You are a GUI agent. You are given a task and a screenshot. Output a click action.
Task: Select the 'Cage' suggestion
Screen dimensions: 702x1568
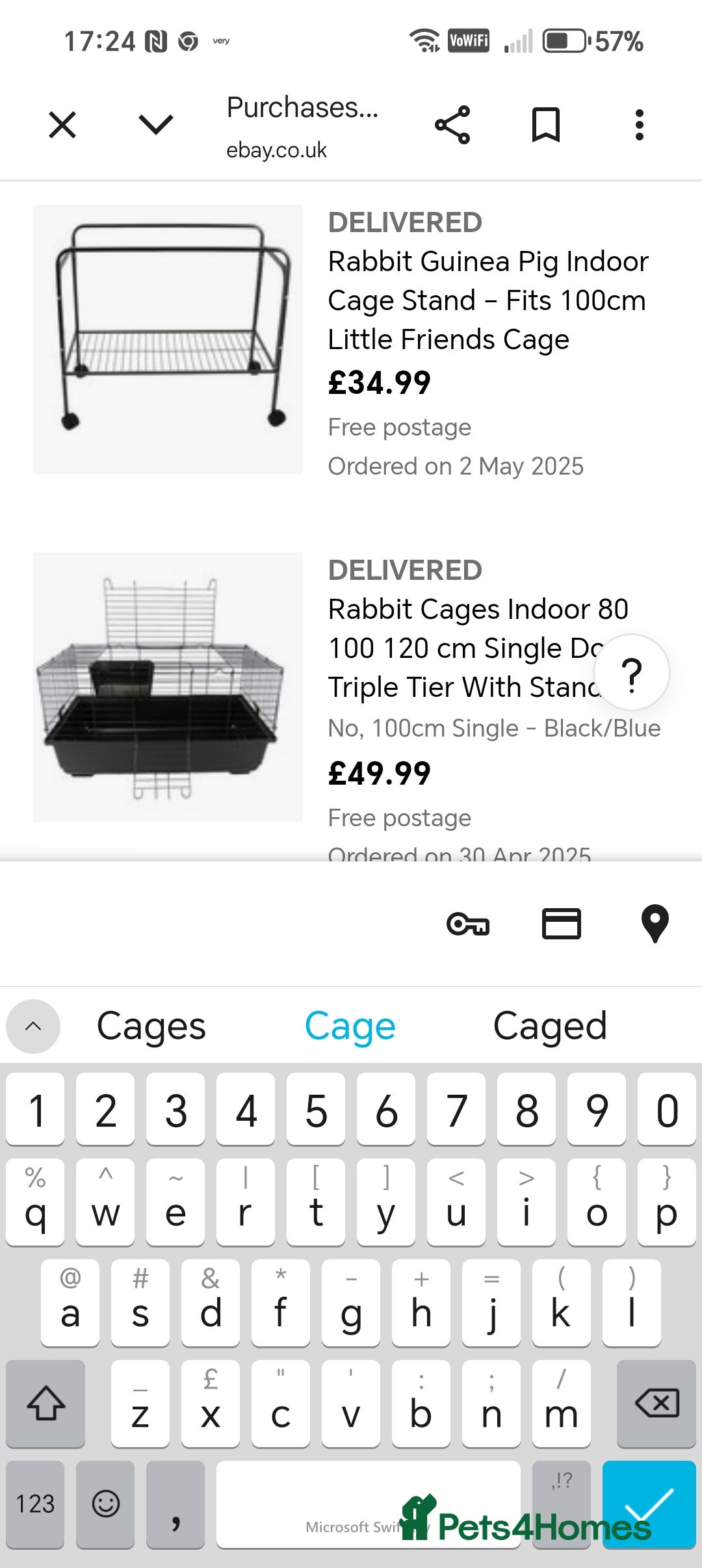point(350,1026)
